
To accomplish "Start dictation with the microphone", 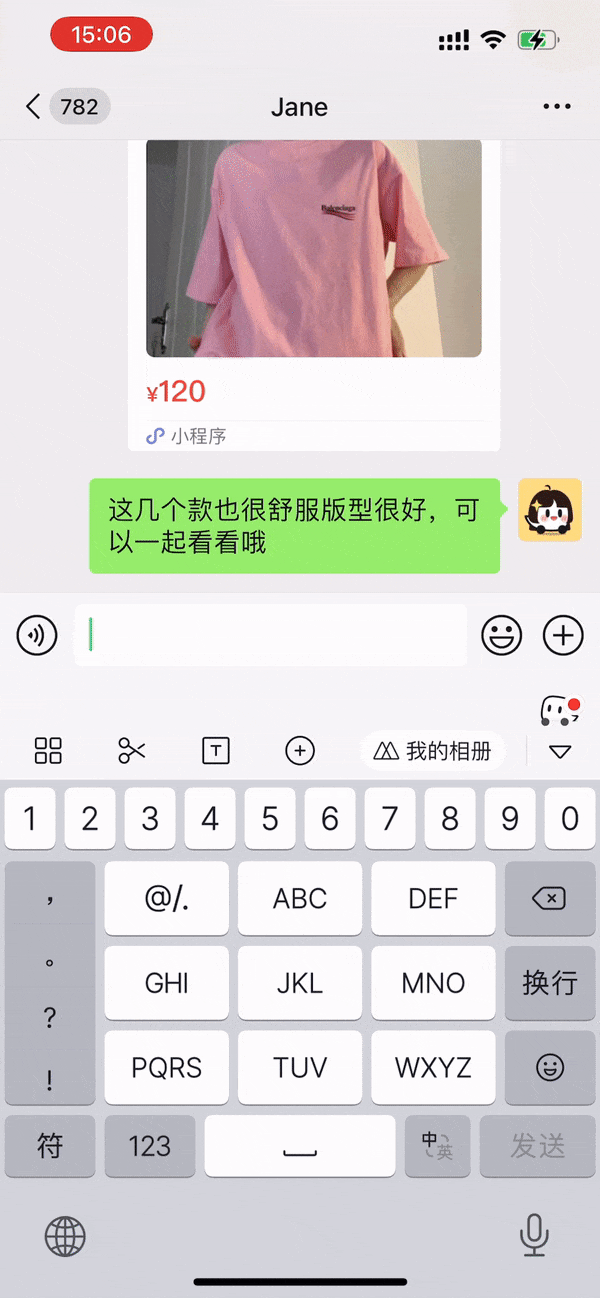I will pyautogui.click(x=534, y=1236).
